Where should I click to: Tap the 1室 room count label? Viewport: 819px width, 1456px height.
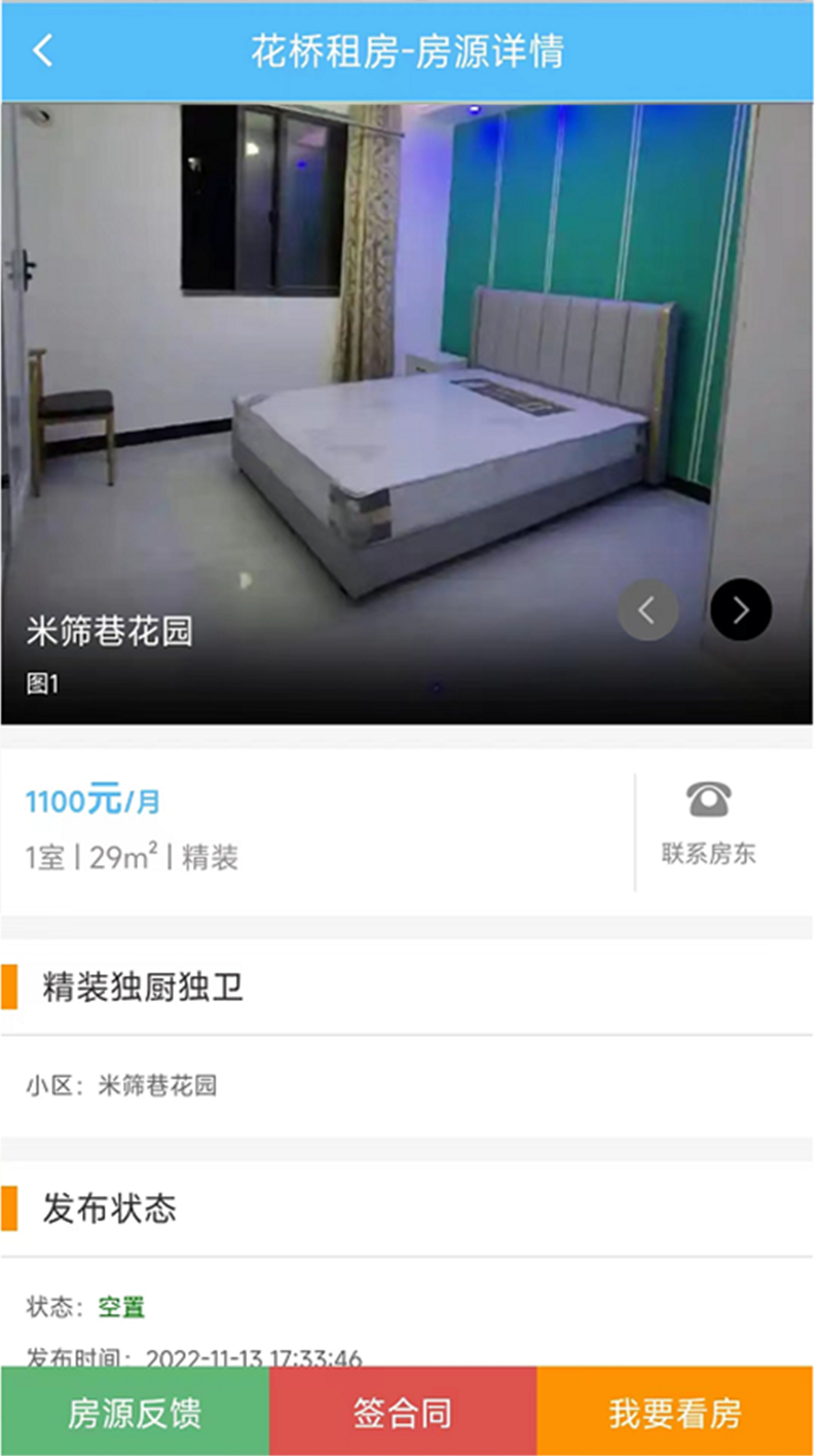pyautogui.click(x=45, y=855)
